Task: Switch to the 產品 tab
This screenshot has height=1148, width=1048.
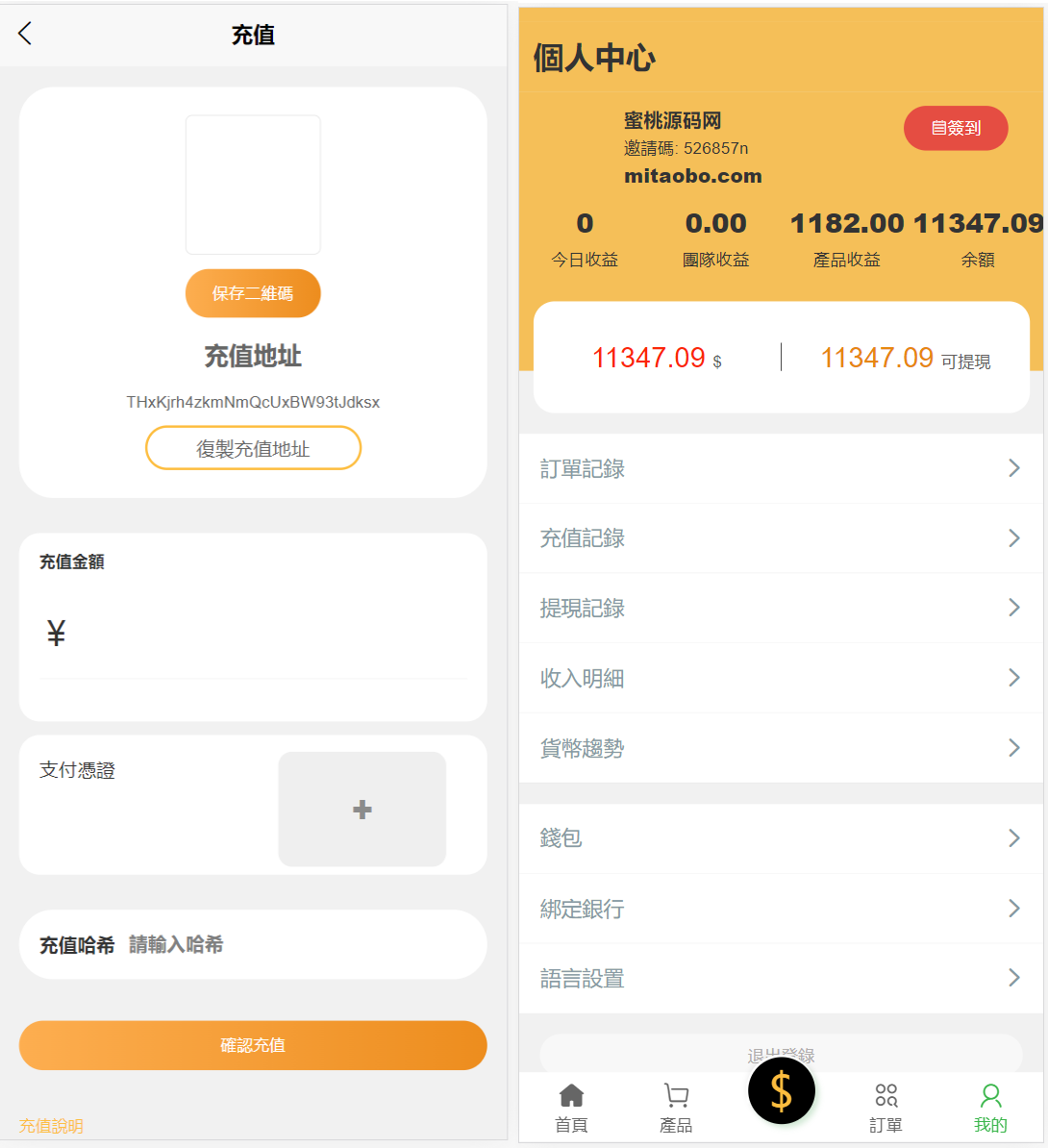Action: [676, 1108]
